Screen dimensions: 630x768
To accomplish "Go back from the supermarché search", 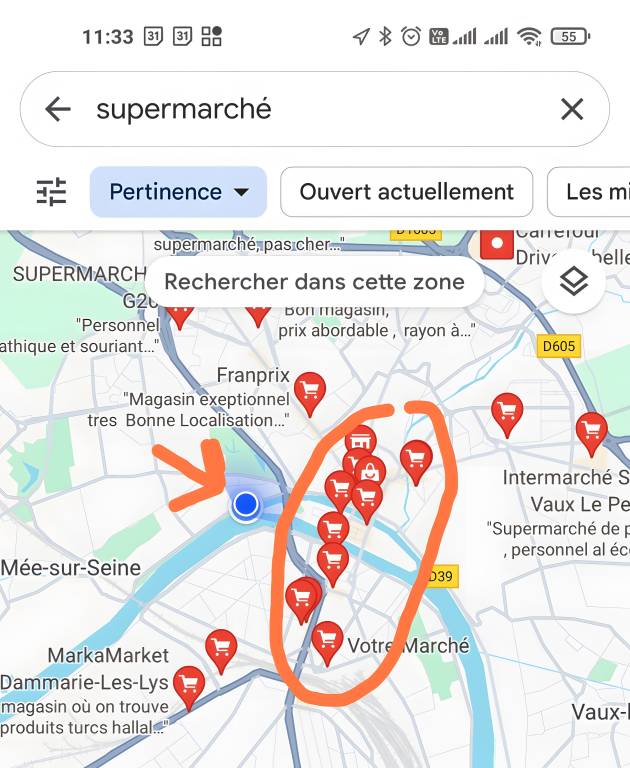I will (58, 109).
